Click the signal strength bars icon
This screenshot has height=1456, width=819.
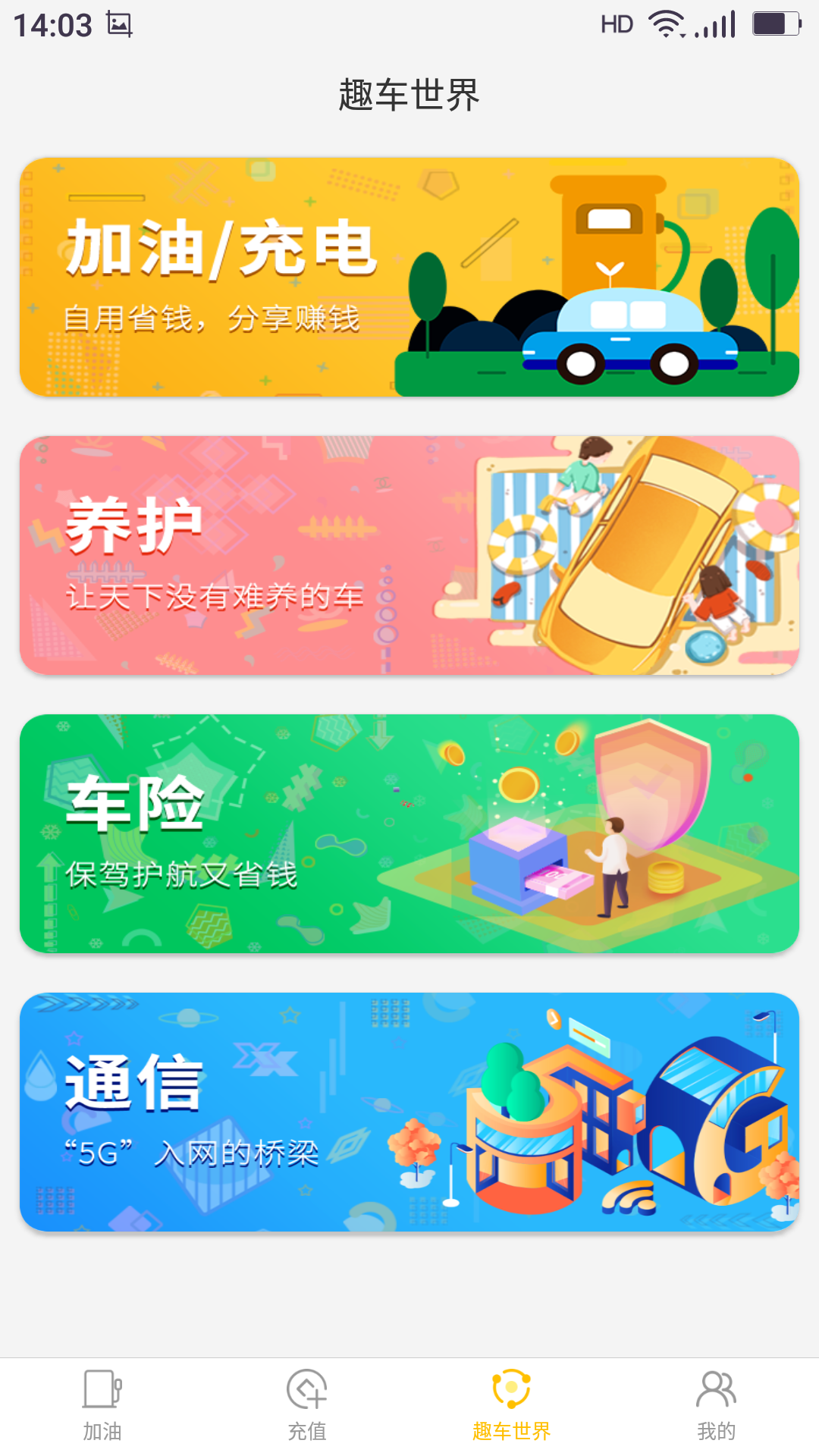coord(716,23)
